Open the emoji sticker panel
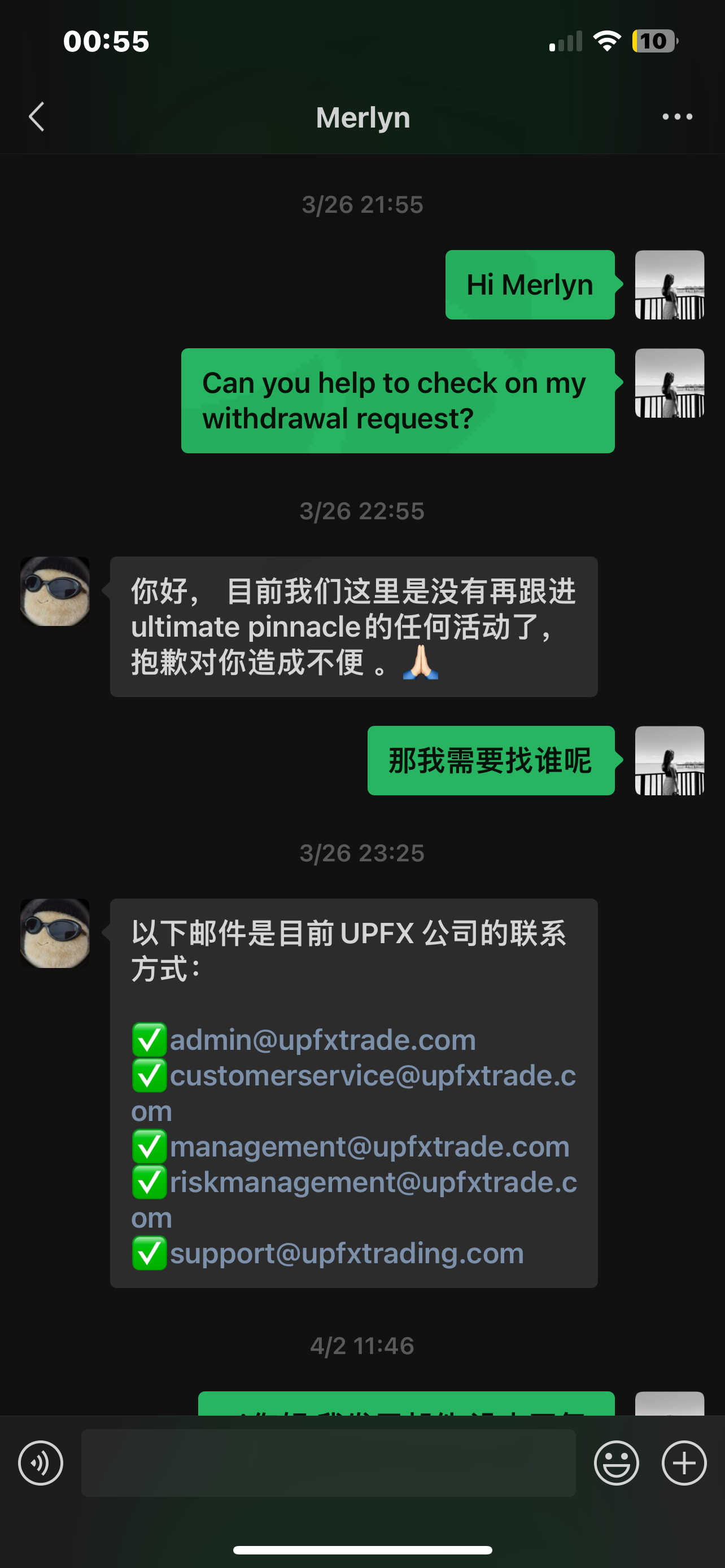 click(616, 1462)
